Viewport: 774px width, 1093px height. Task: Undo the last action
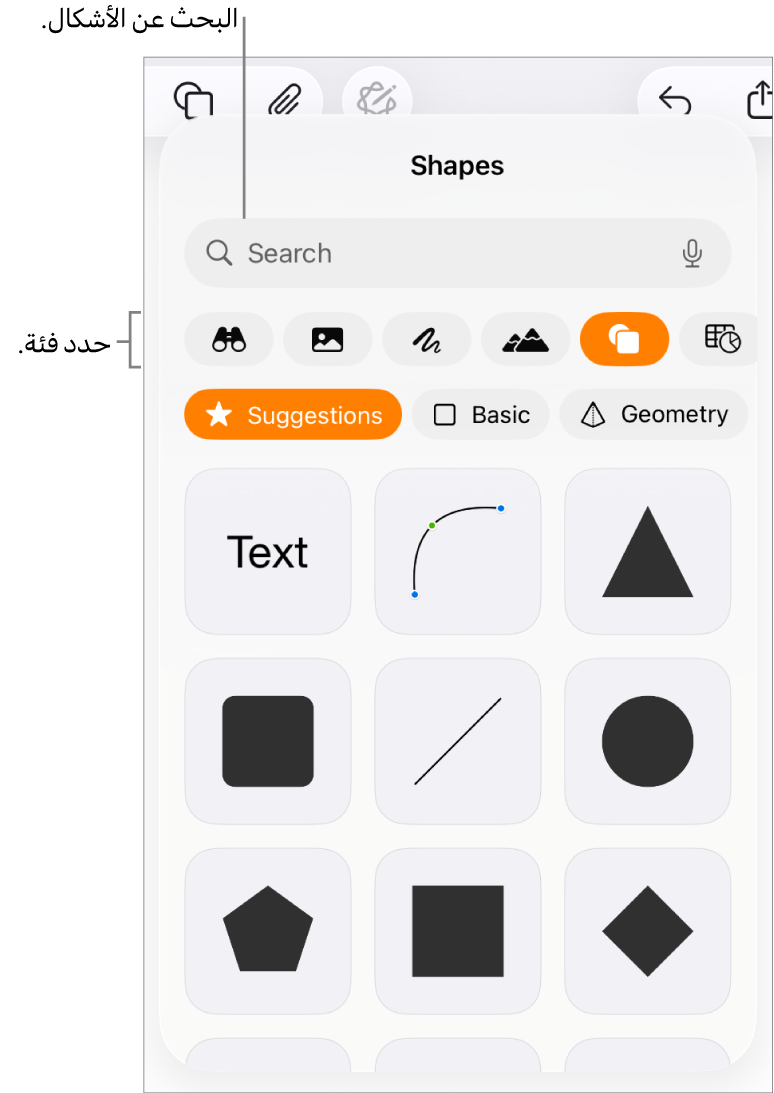coord(676,100)
